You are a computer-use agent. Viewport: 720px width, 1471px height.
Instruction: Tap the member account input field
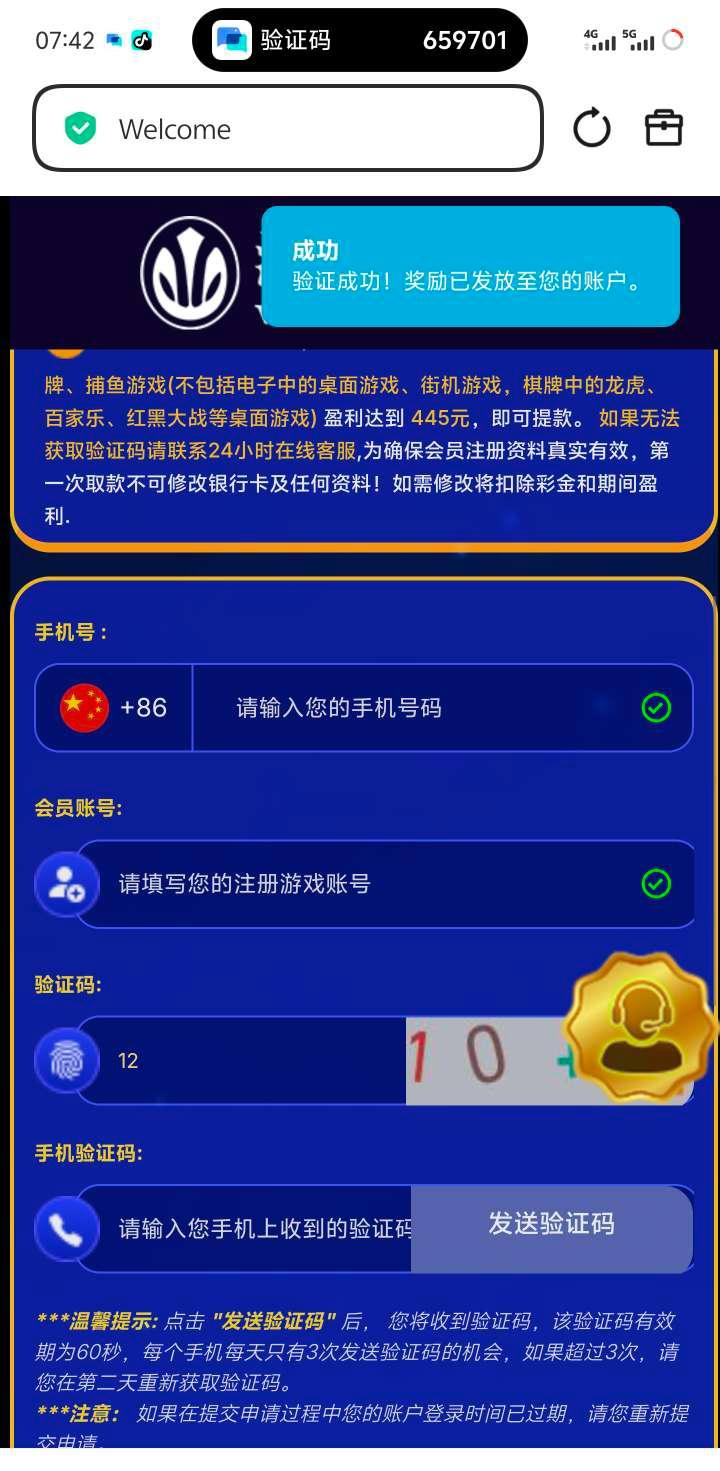click(370, 884)
